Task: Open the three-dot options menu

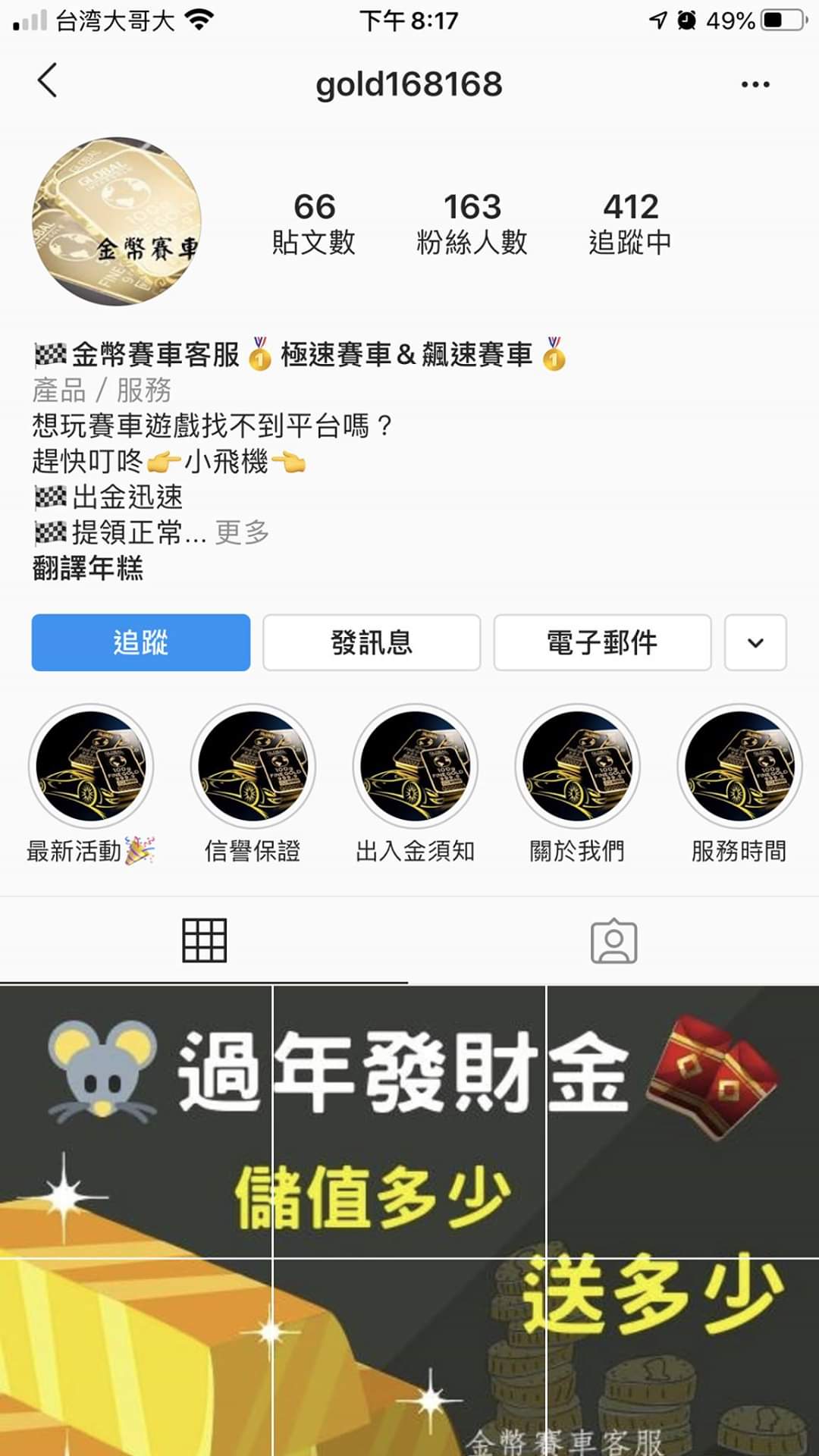Action: 755,84
